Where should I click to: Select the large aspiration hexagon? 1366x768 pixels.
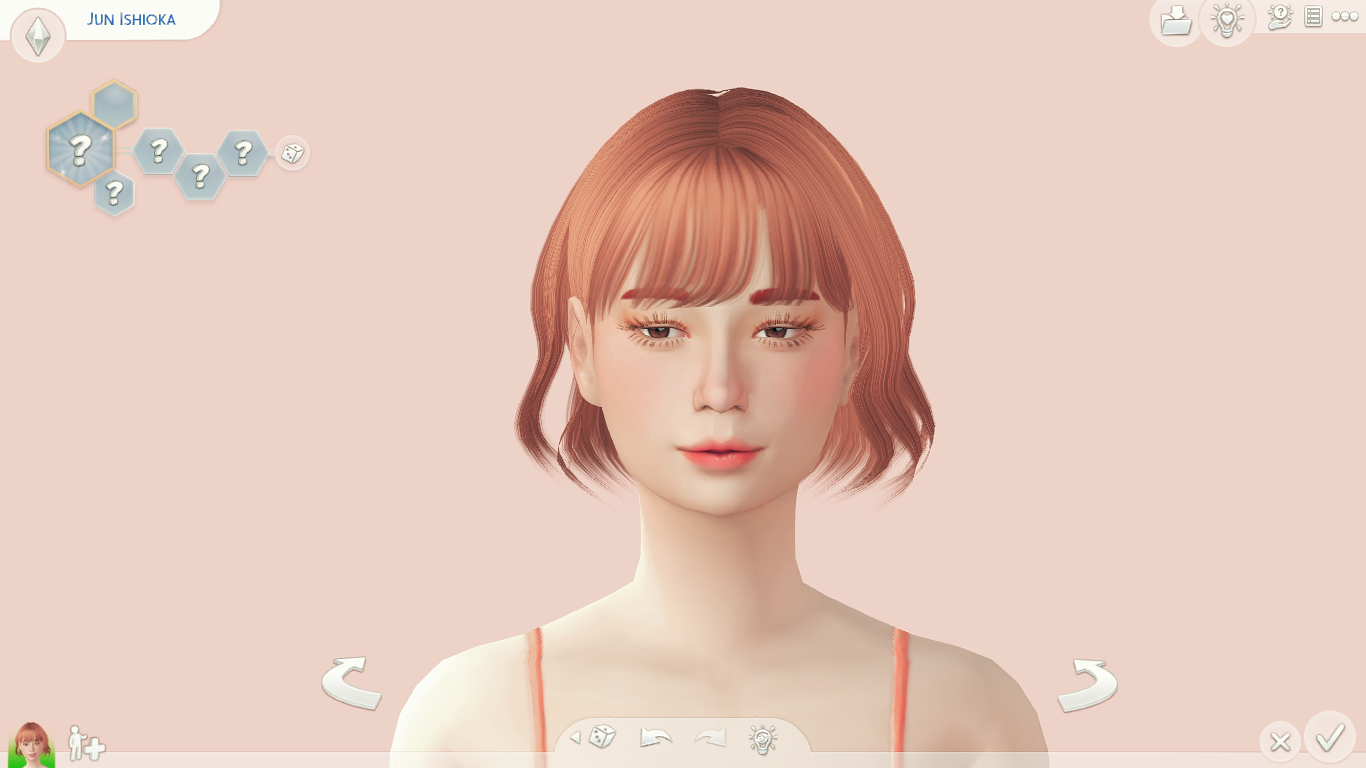(x=80, y=150)
